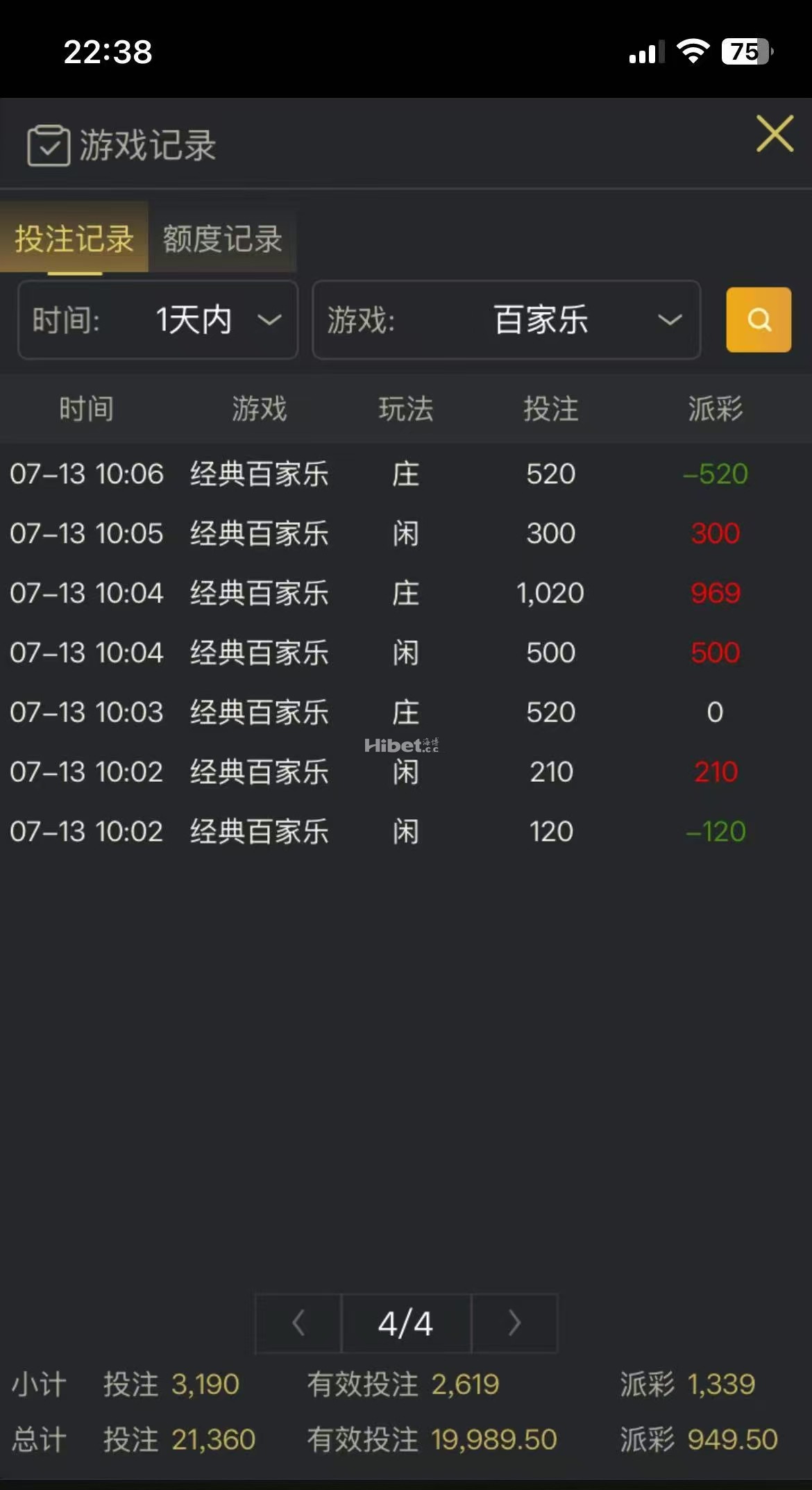Open the 游戏 百家乐 dropdown
Viewport: 812px width, 1490px height.
tap(506, 320)
